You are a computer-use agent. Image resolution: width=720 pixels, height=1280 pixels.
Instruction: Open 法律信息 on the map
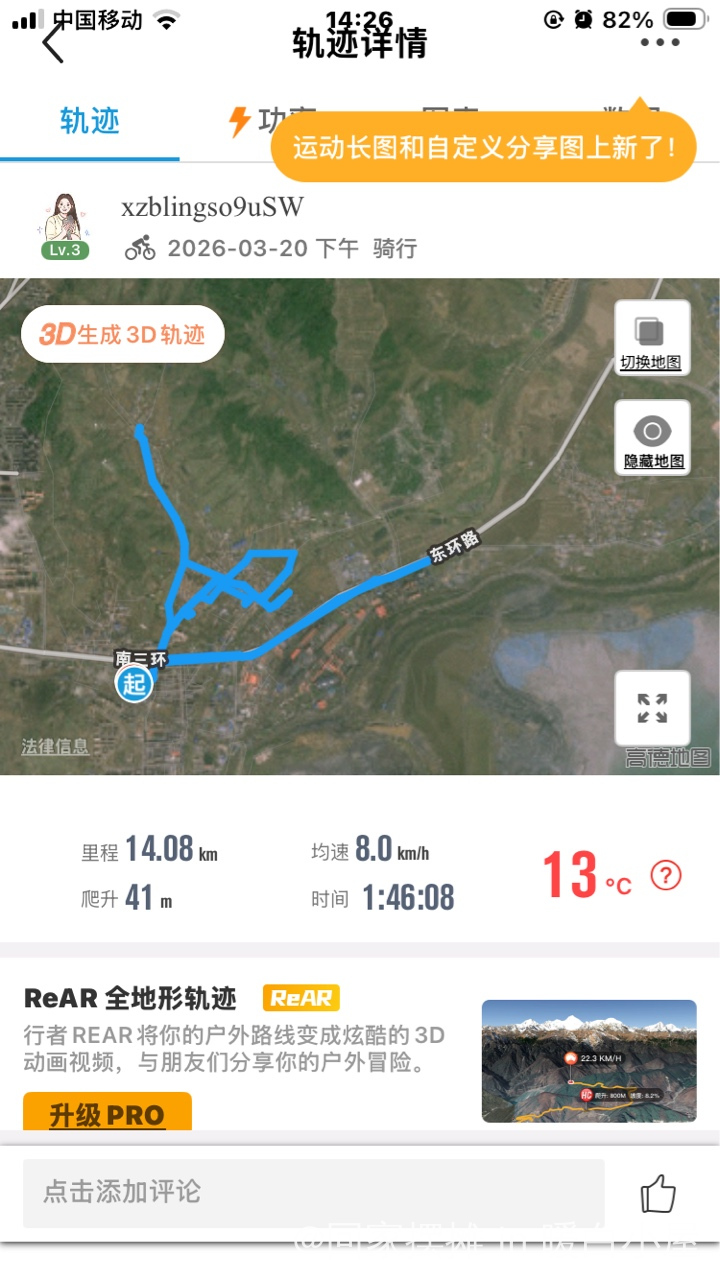coord(55,746)
